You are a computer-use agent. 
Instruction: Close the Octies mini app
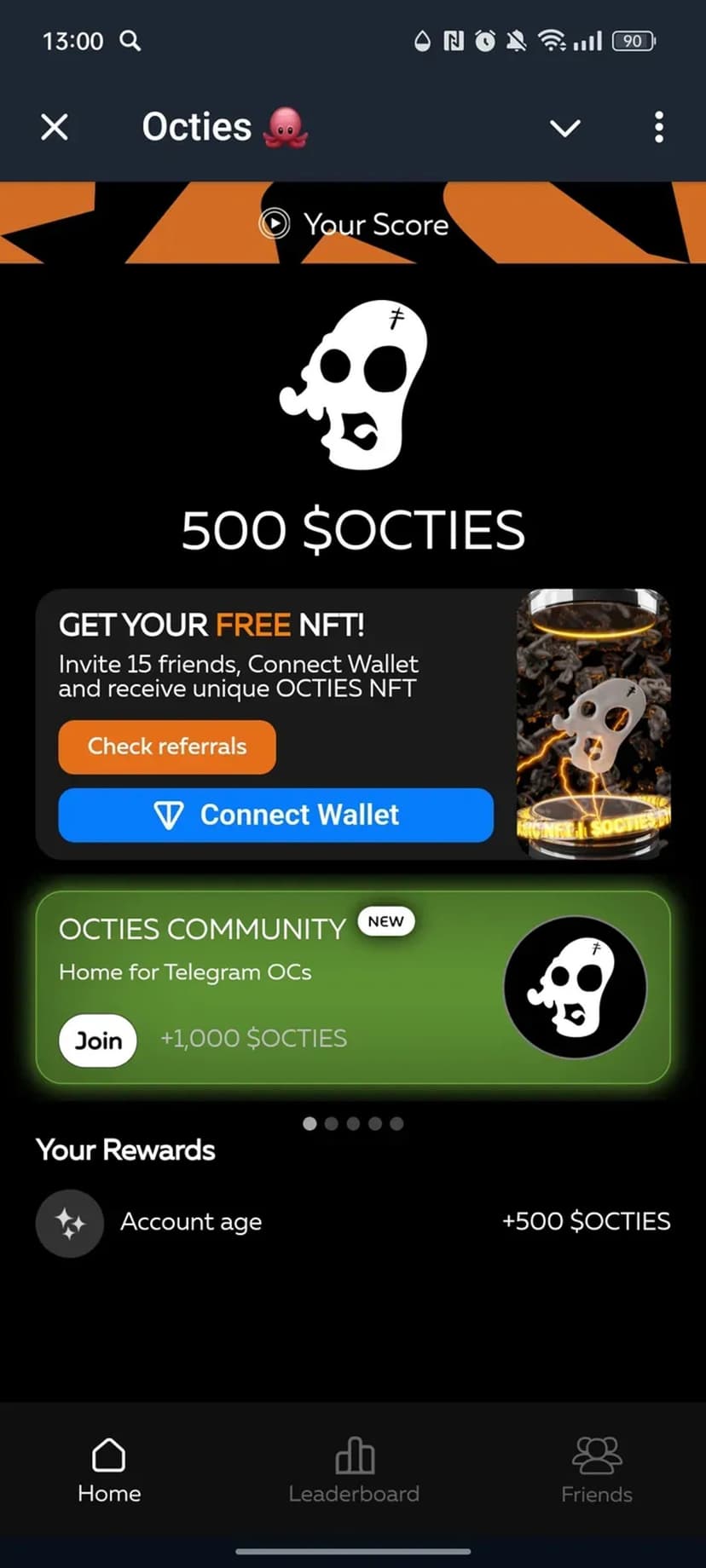tap(55, 128)
